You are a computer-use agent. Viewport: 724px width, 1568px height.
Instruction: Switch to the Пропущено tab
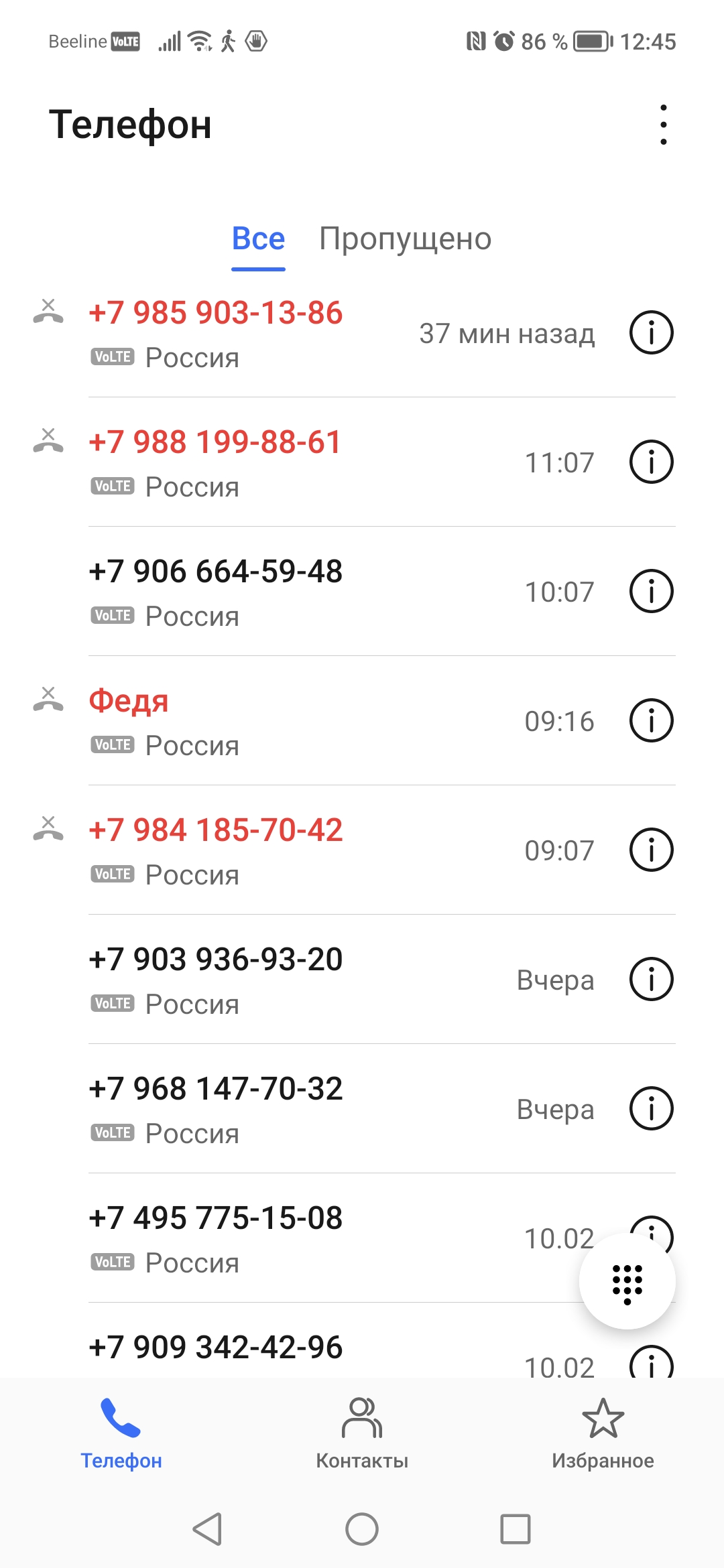tap(405, 239)
